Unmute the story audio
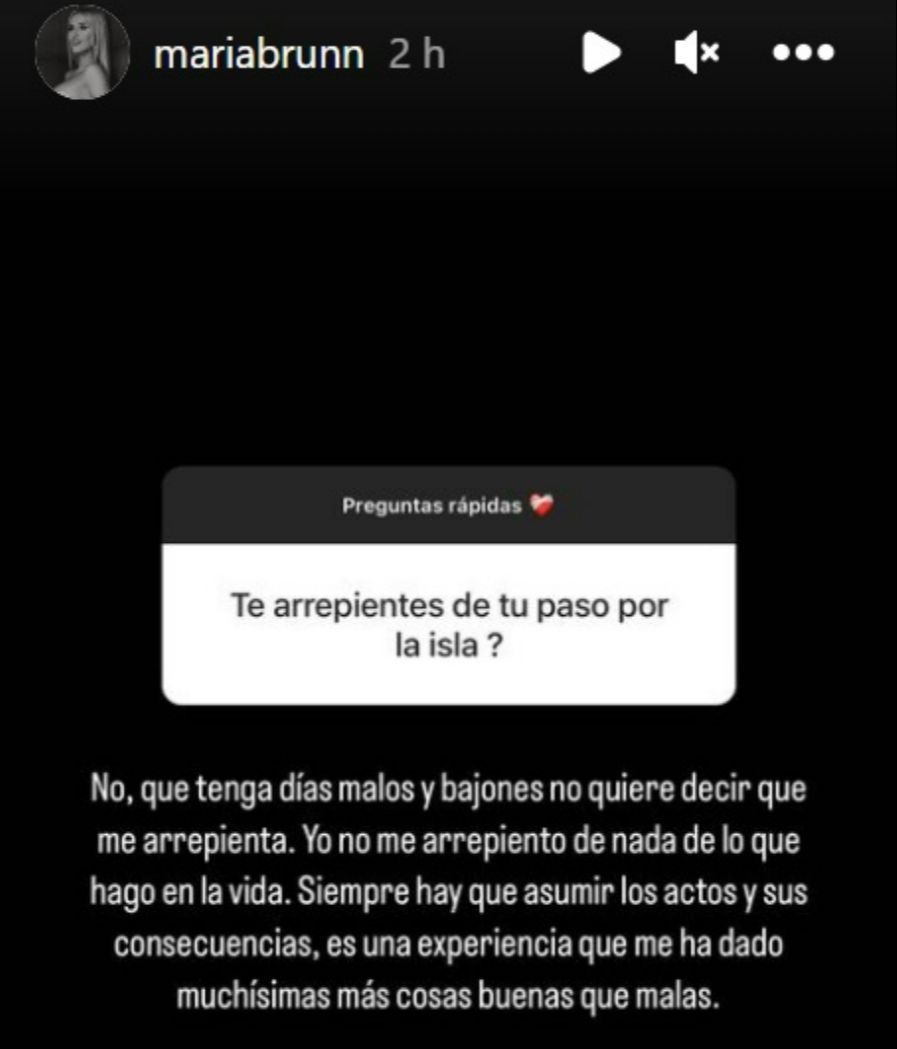The width and height of the screenshot is (897, 1049). [696, 53]
